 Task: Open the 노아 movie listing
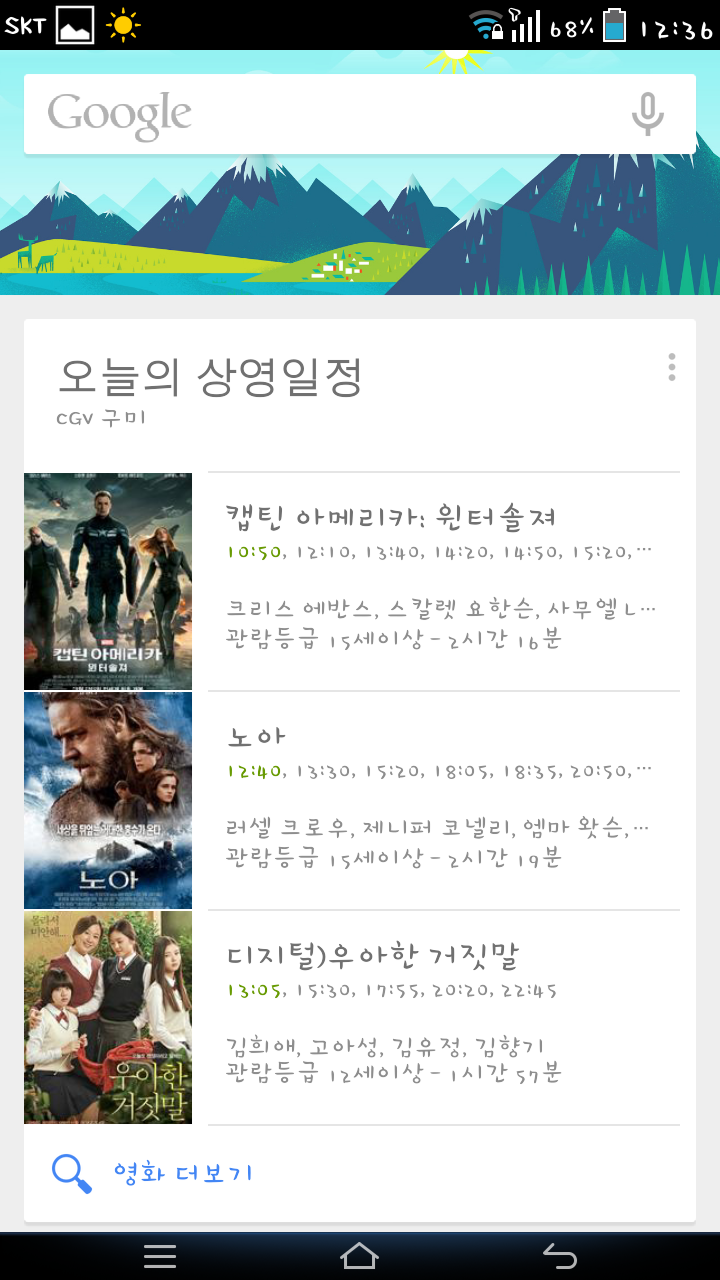click(440, 800)
